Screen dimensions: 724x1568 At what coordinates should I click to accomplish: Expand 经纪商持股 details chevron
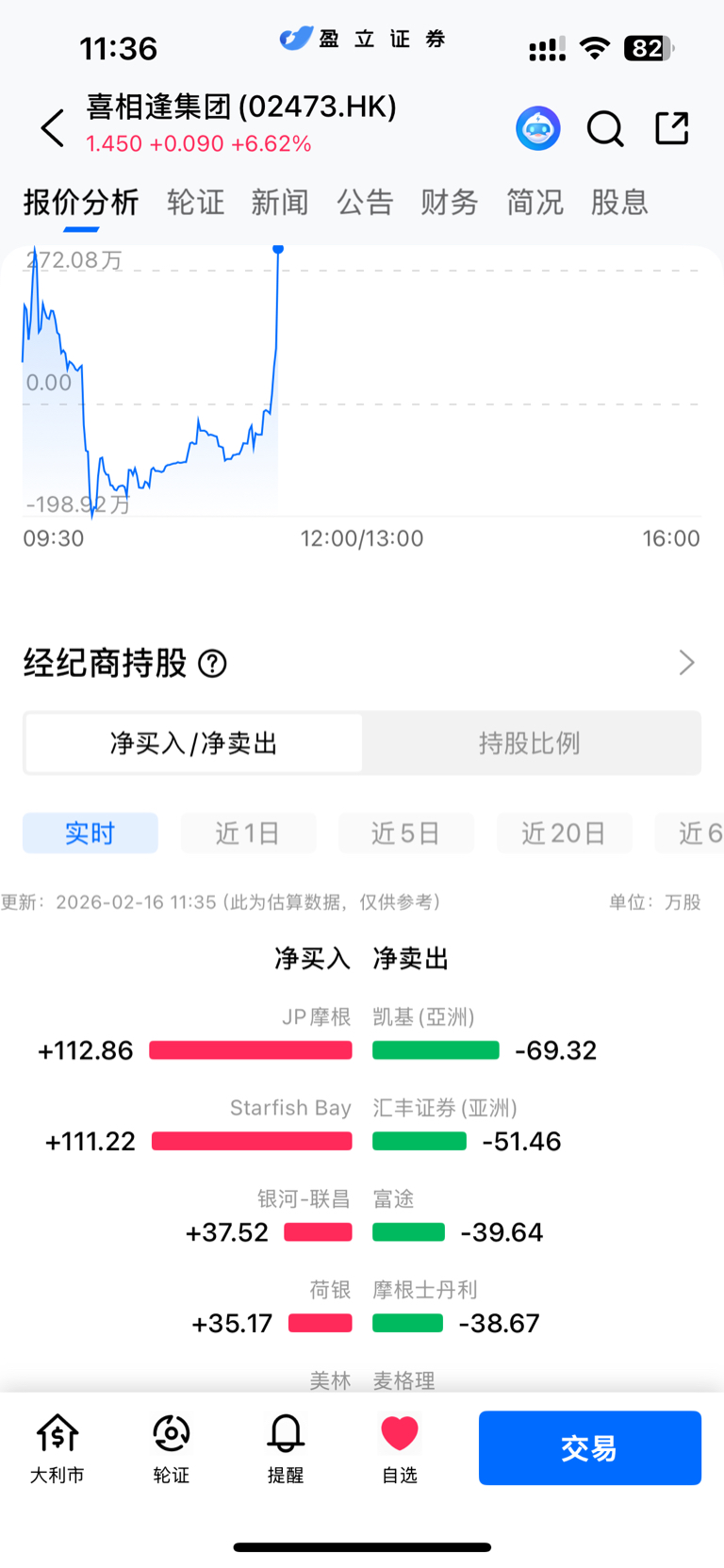[x=686, y=663]
